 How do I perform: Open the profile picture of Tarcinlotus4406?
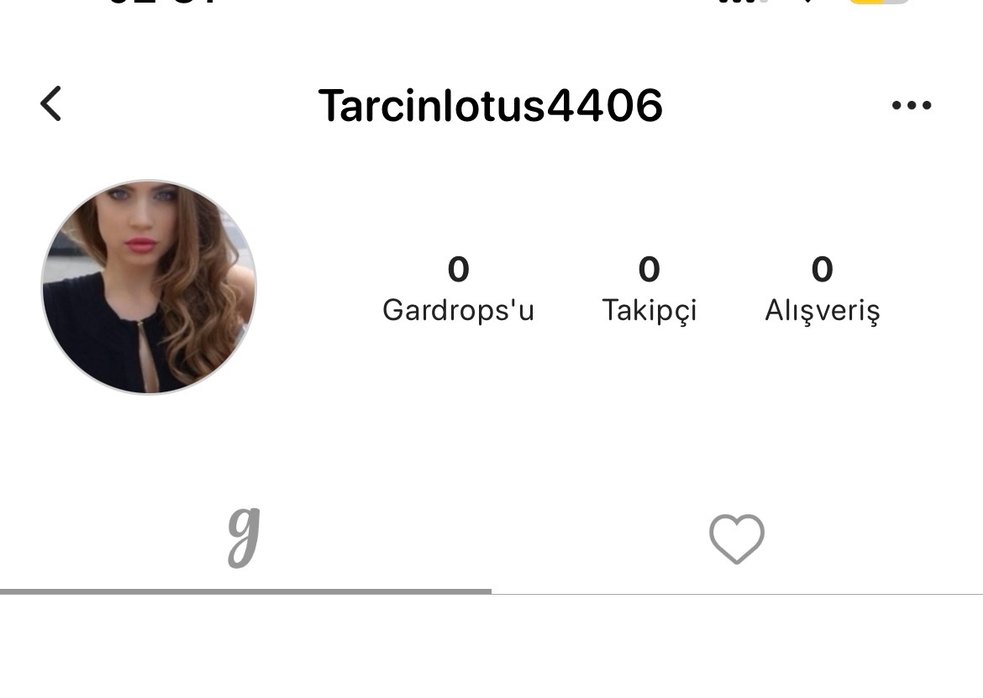coord(148,287)
